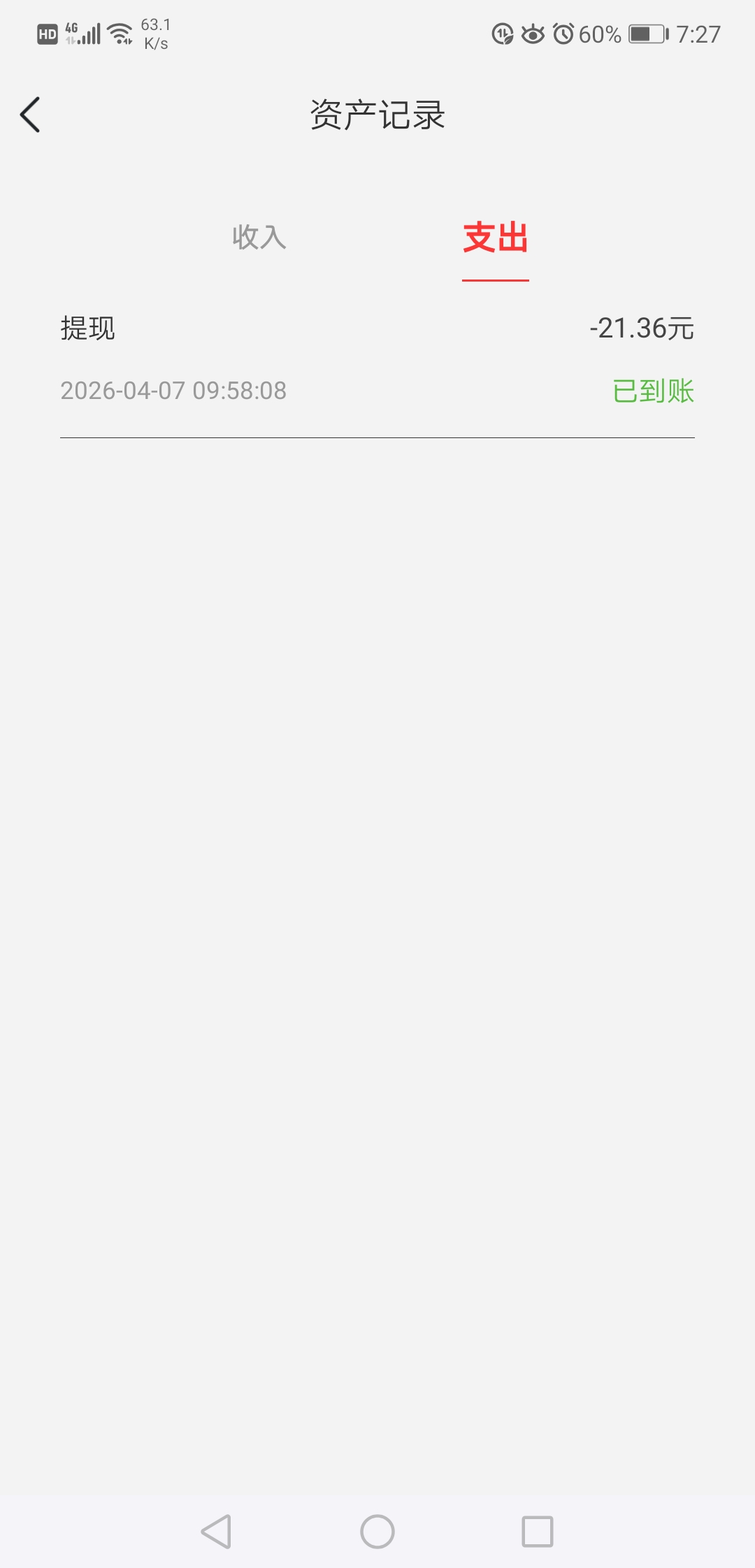The height and width of the screenshot is (1568, 755).
Task: Tap the alarm clock status icon
Action: pyautogui.click(x=563, y=33)
